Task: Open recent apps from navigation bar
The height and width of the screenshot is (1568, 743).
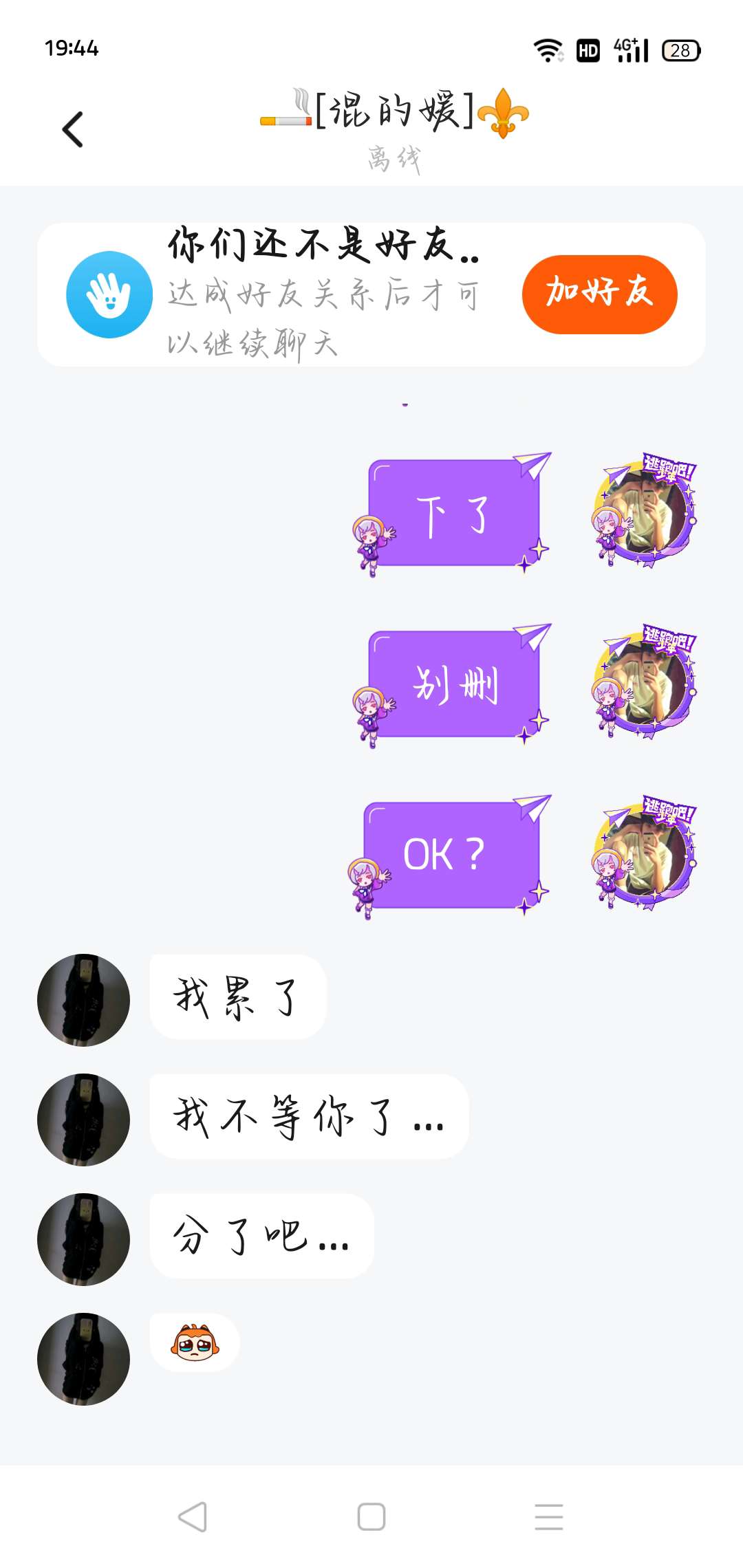Action: (x=548, y=1516)
